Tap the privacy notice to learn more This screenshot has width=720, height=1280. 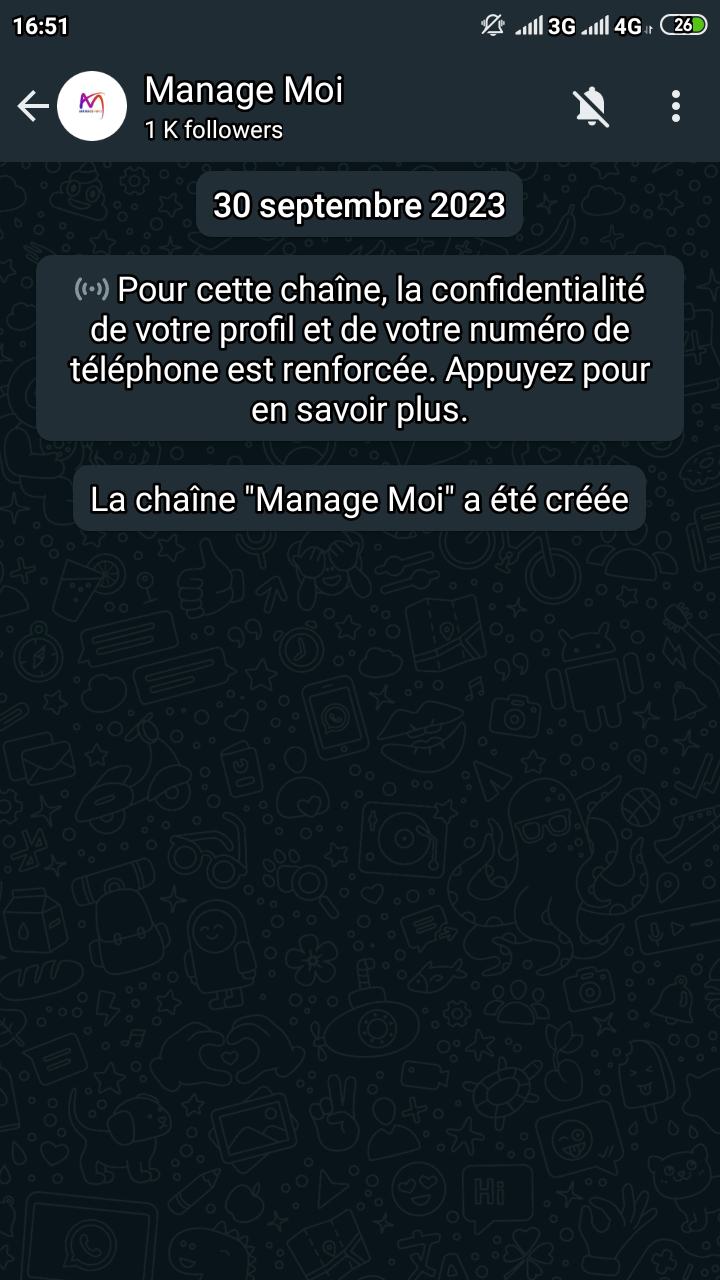(360, 348)
